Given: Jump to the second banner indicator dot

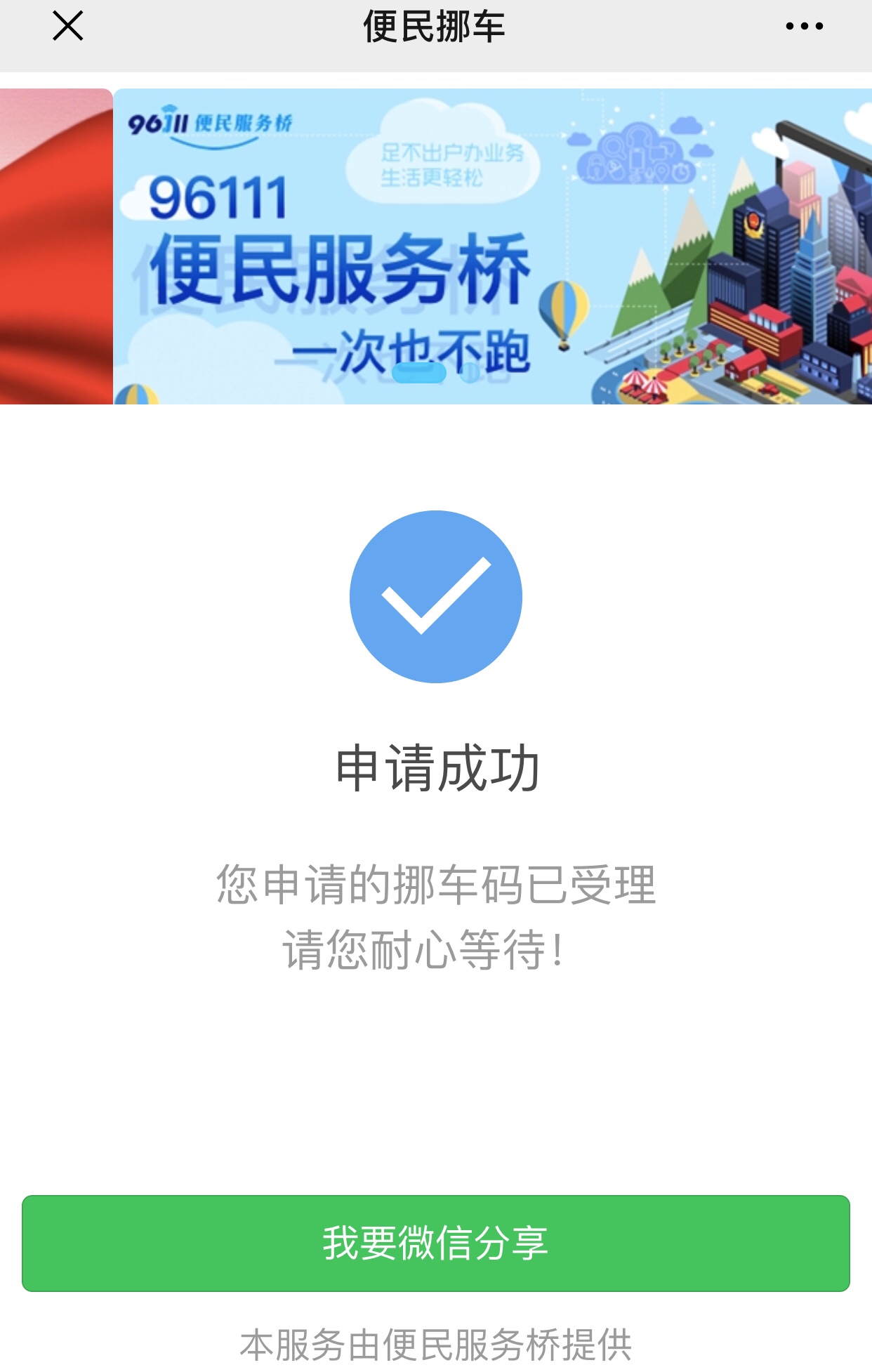Looking at the screenshot, I should pyautogui.click(x=469, y=374).
